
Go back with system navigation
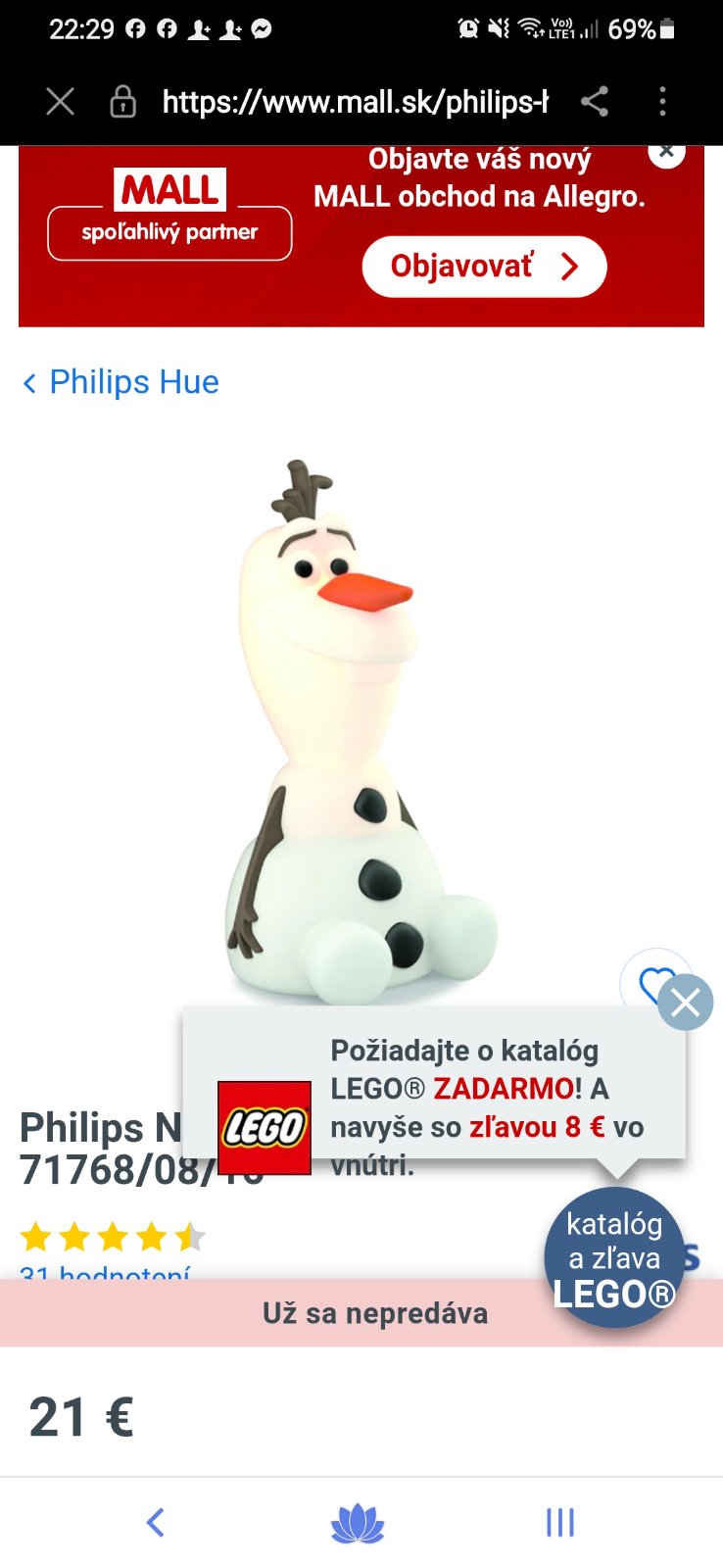click(x=155, y=1522)
